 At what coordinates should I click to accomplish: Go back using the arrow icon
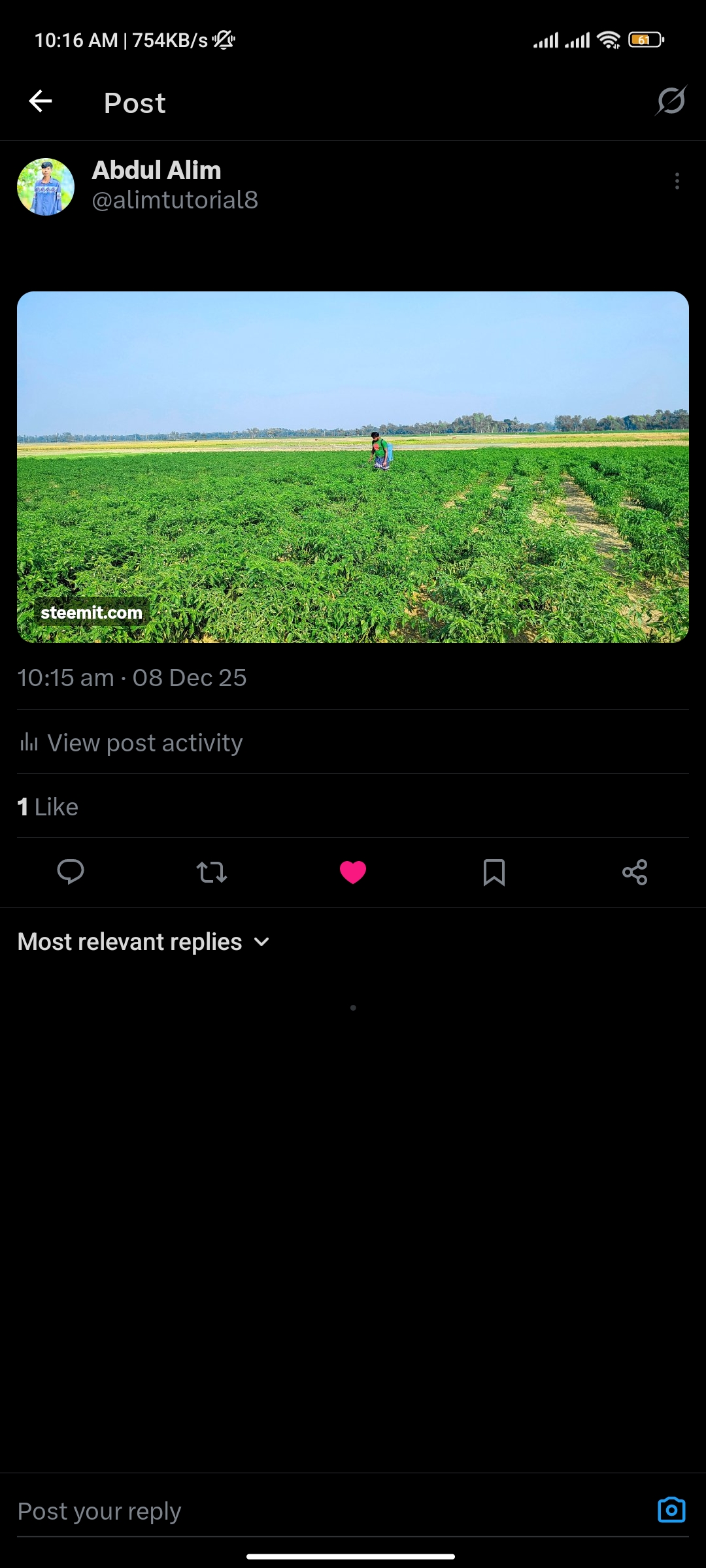(41, 101)
